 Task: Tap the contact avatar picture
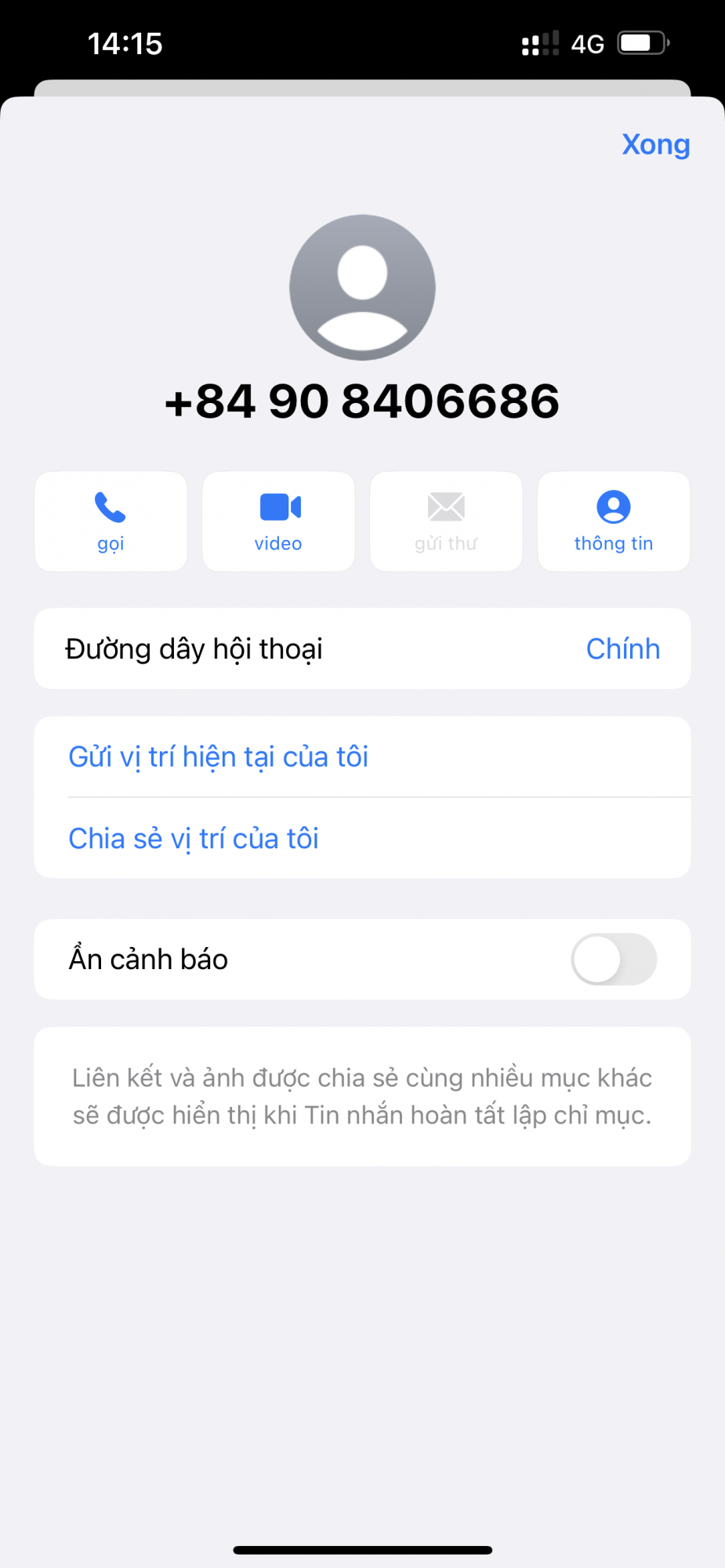point(362,288)
